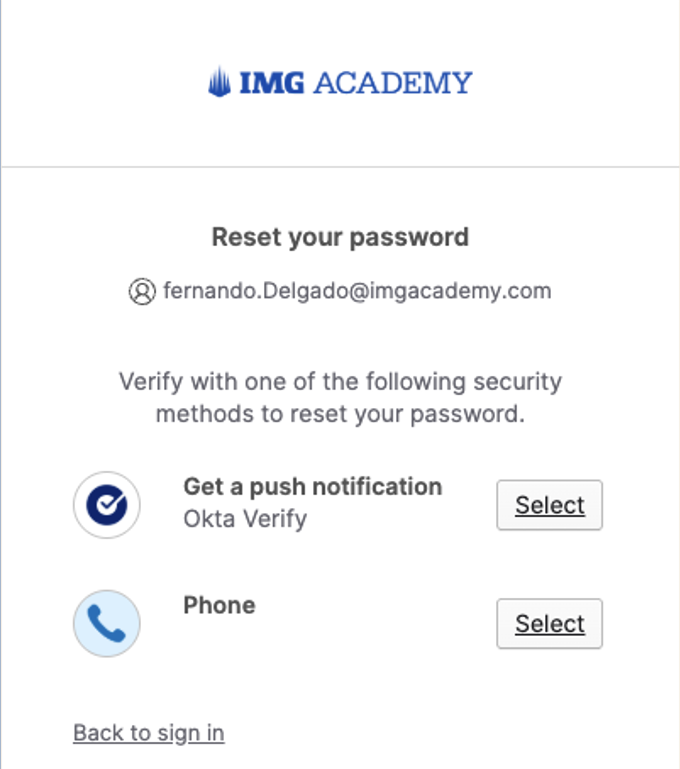Select Okta Verify push notification method
The image size is (680, 769).
point(549,505)
